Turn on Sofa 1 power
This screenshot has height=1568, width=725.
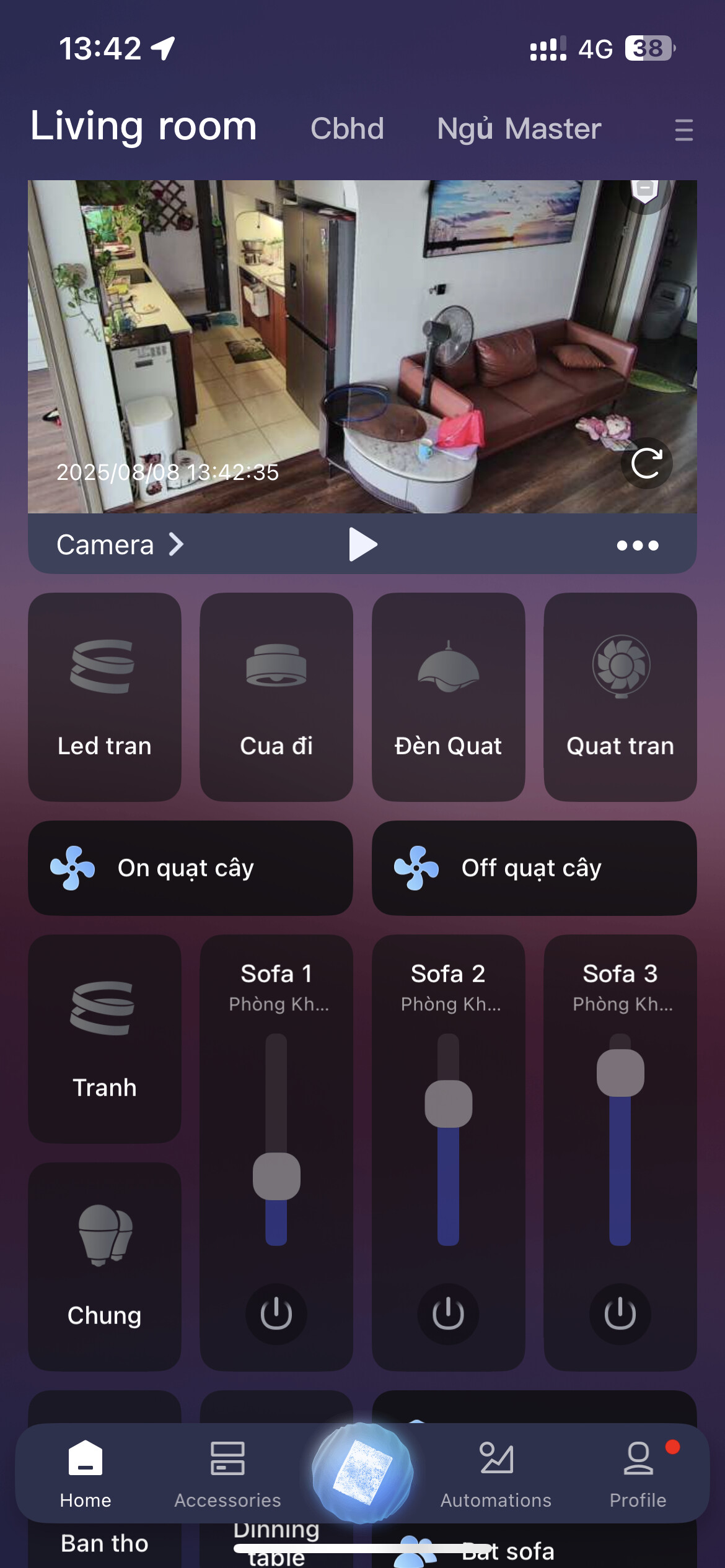276,1313
